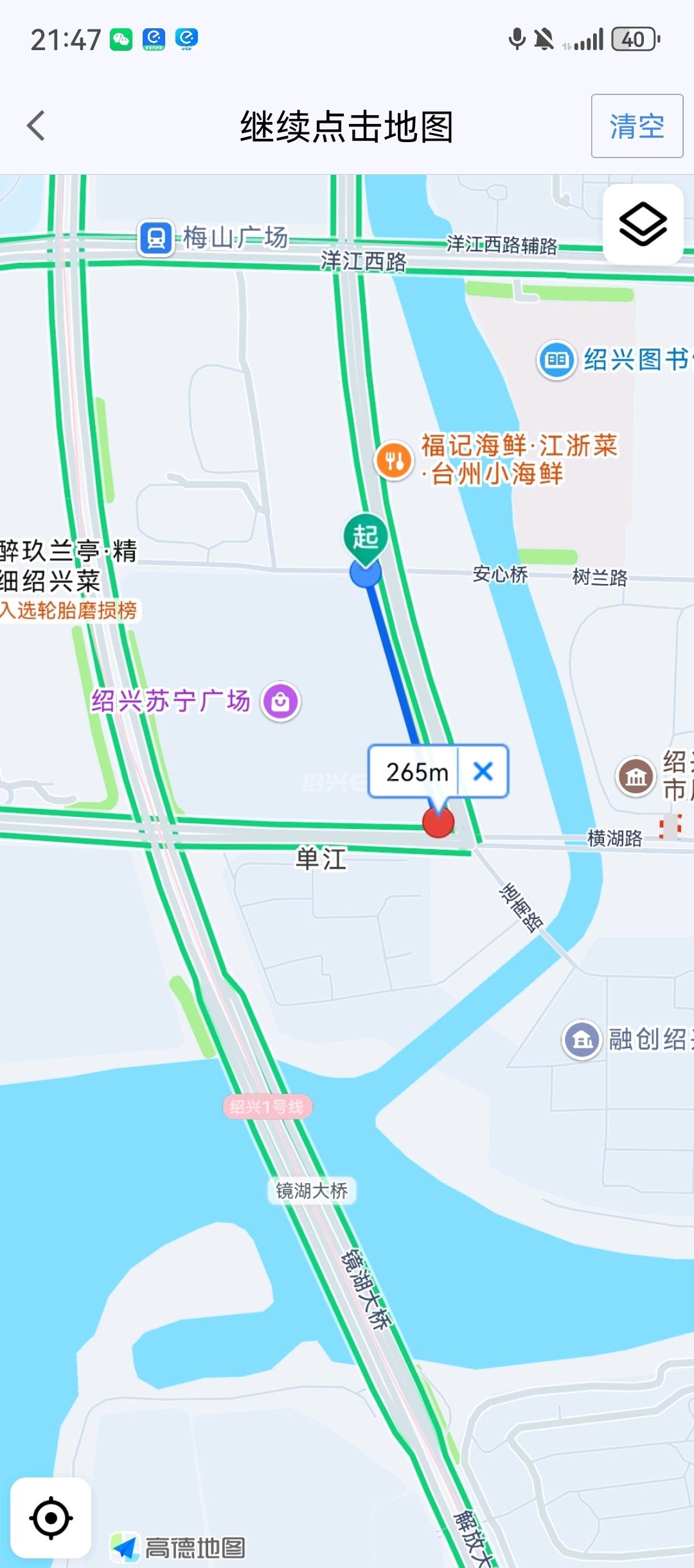694x1568 pixels.
Task: Select 梅山广场 metro station marker
Action: (156, 238)
